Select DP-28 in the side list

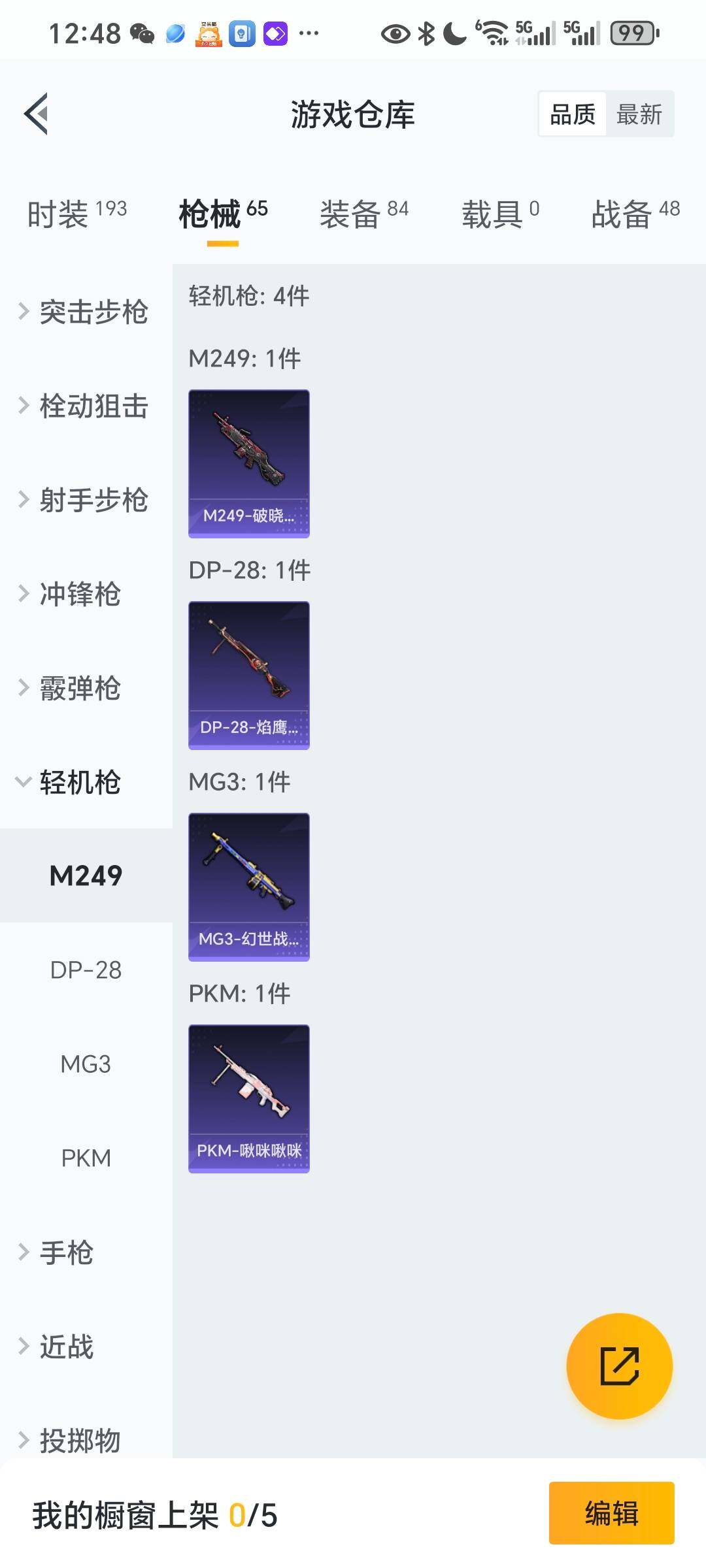tap(86, 970)
